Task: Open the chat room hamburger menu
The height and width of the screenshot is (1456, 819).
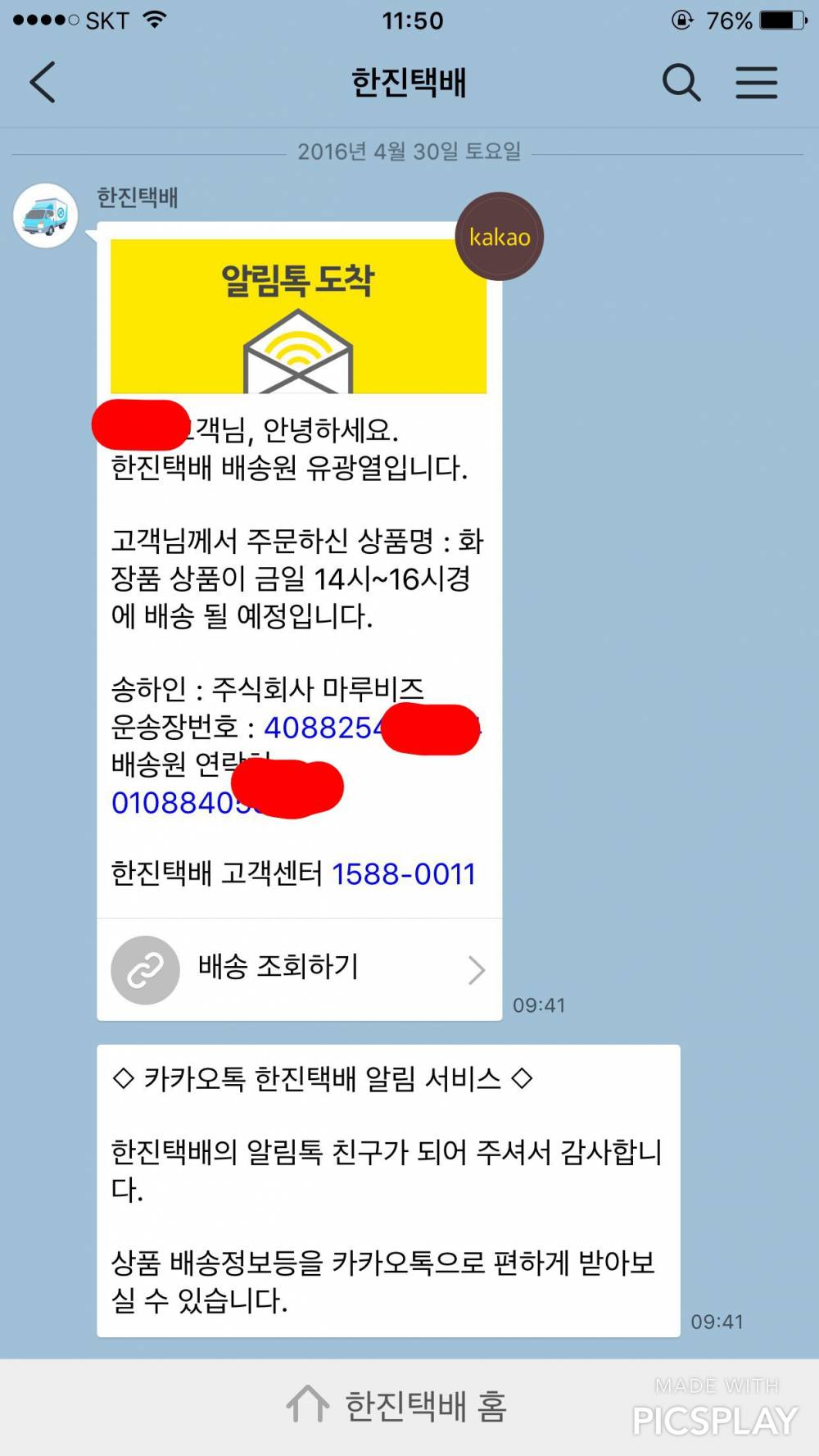Action: [x=756, y=83]
